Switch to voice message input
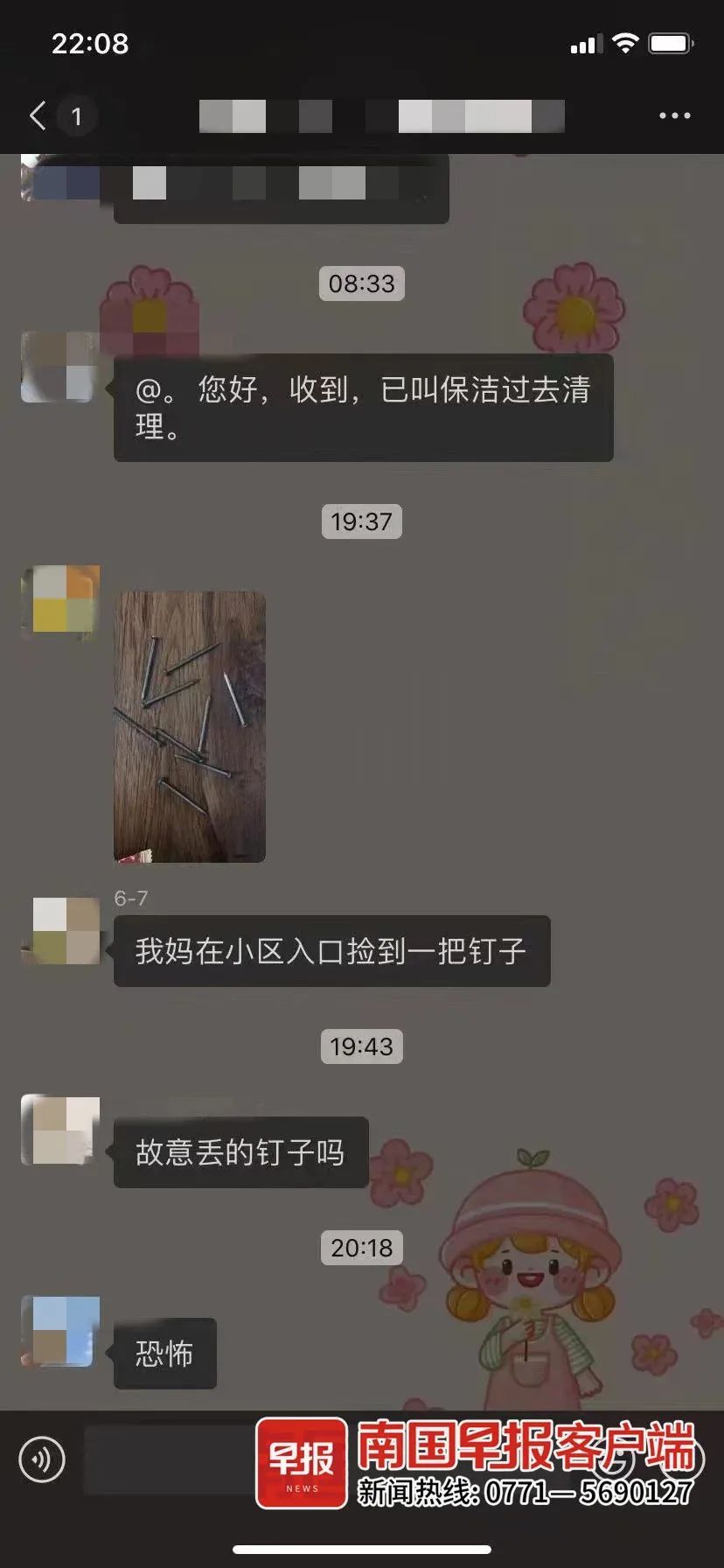Viewport: 724px width, 1568px height. pyautogui.click(x=42, y=1459)
